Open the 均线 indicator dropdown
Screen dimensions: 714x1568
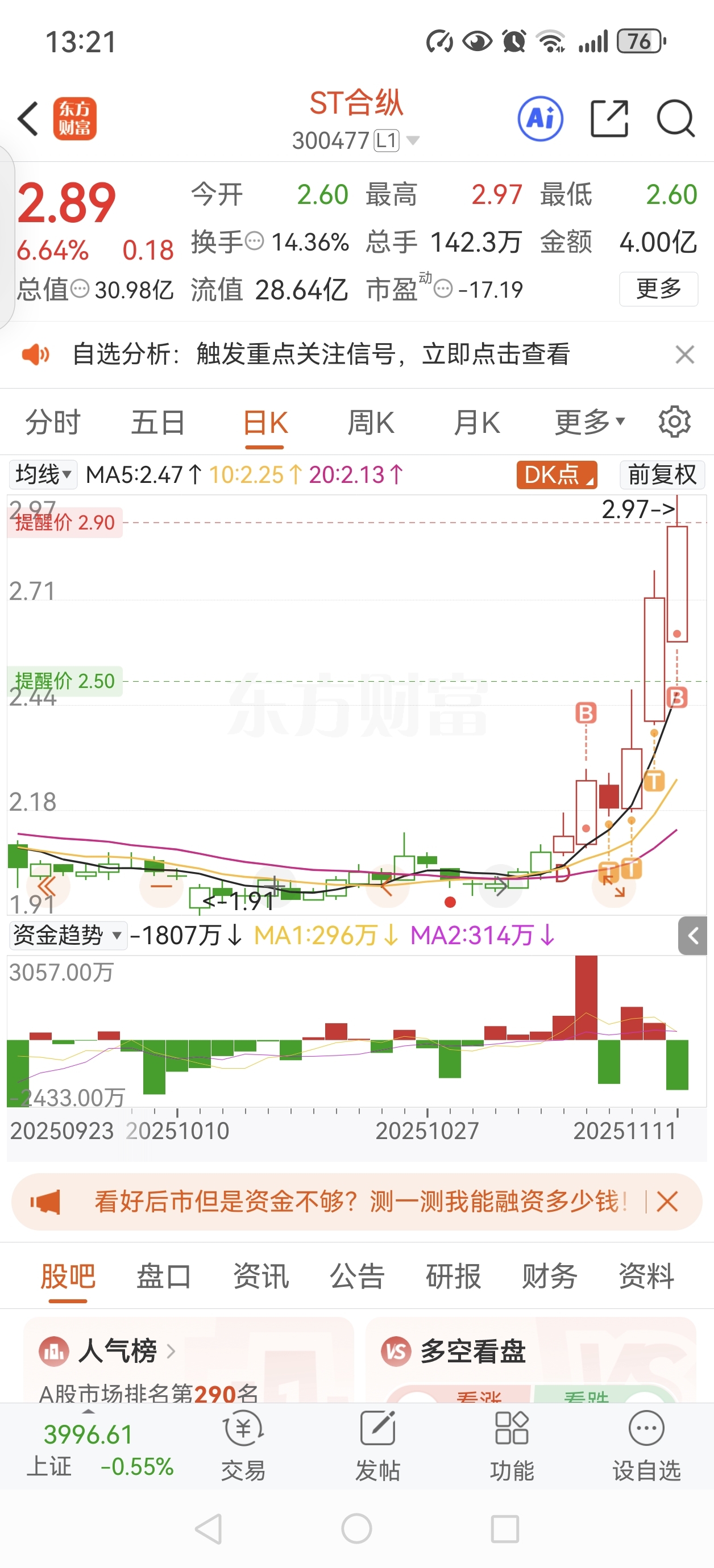pyautogui.click(x=43, y=475)
